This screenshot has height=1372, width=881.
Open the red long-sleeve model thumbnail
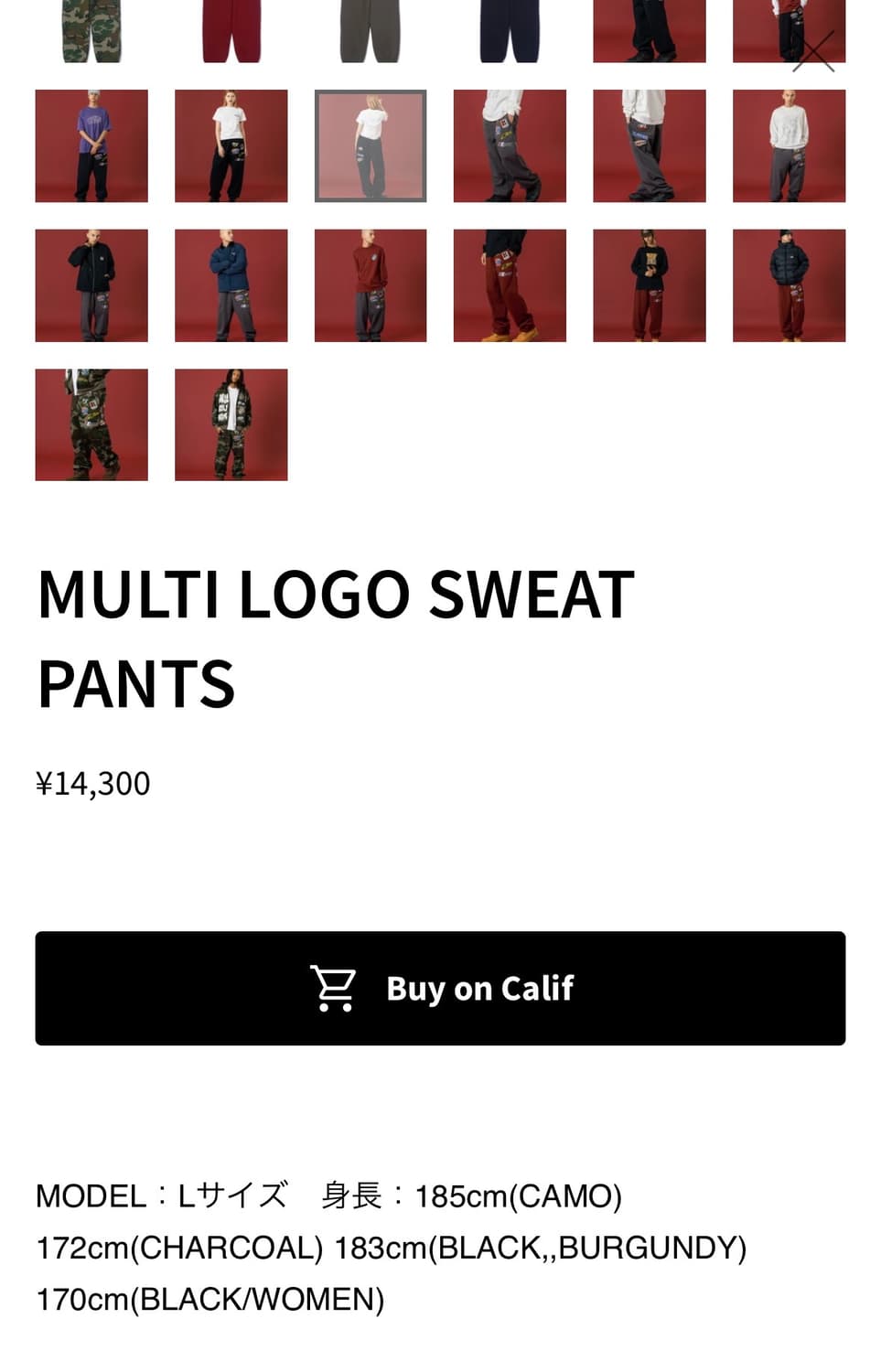(371, 284)
